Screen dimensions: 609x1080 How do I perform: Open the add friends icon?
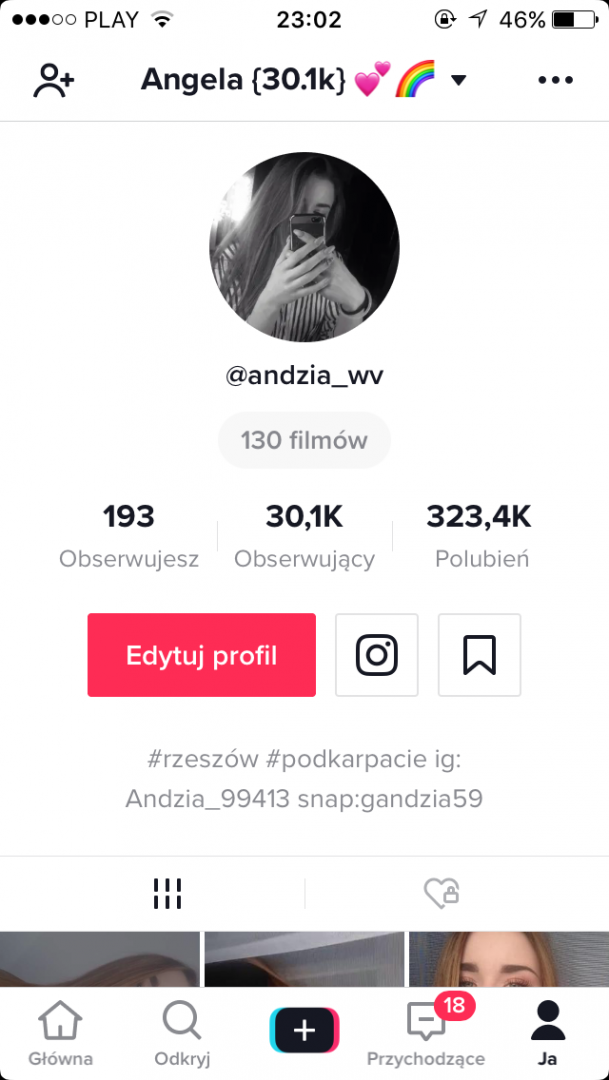click(54, 80)
